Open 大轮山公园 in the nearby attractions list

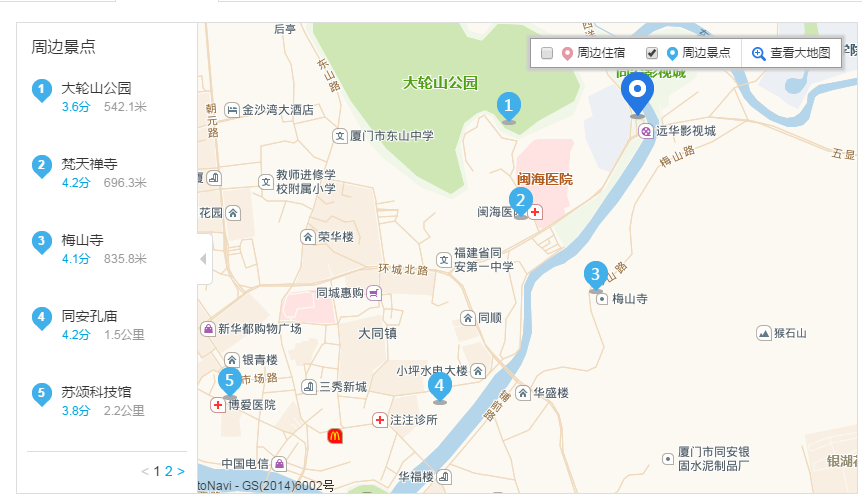(x=96, y=88)
